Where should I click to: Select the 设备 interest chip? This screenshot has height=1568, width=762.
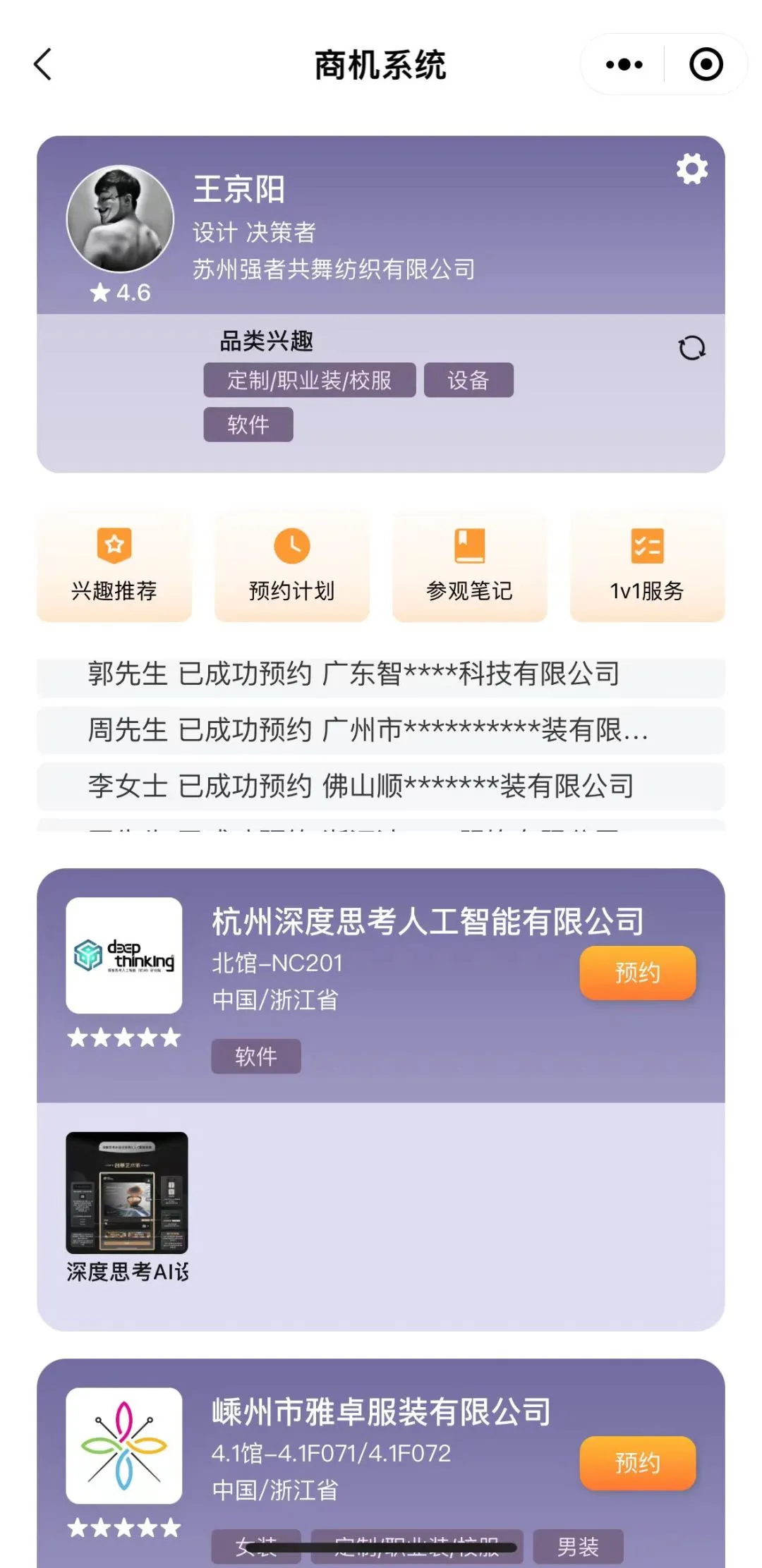coord(468,381)
